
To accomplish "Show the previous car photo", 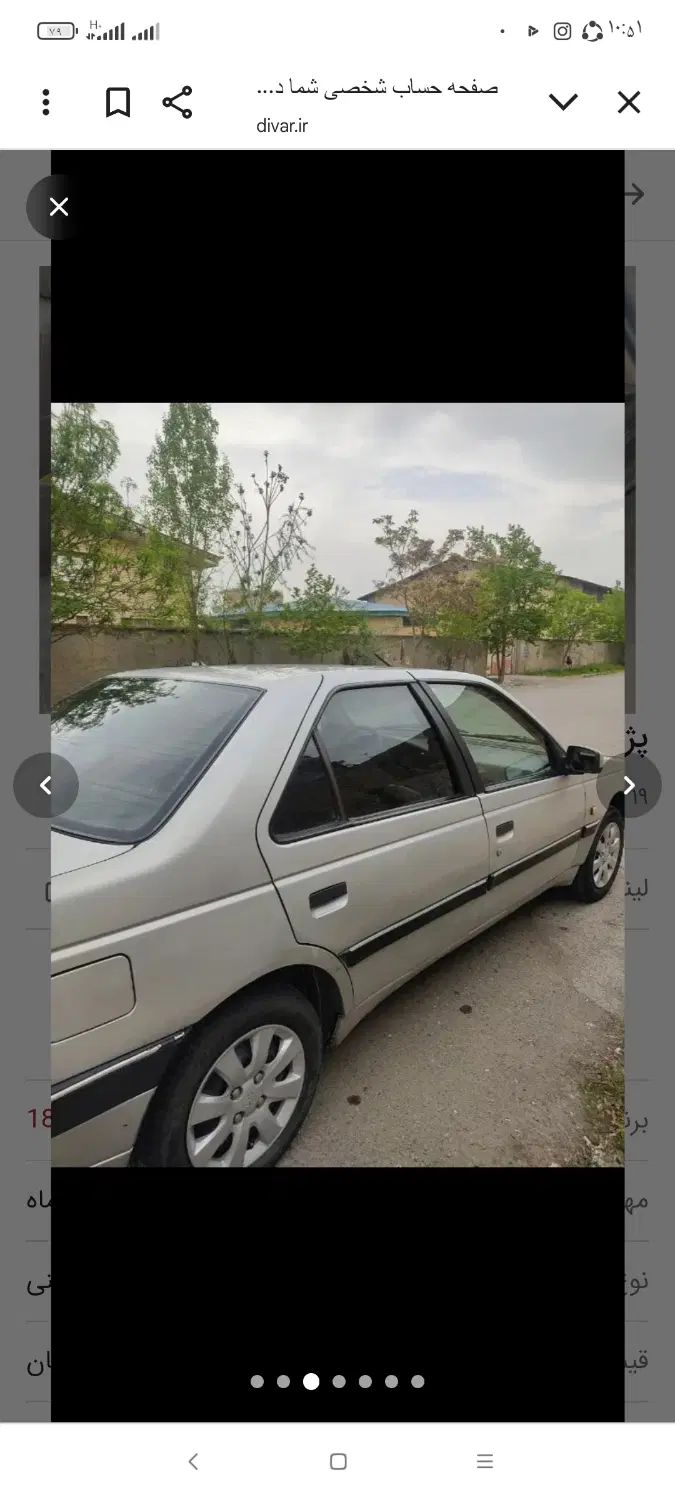I will point(46,785).
